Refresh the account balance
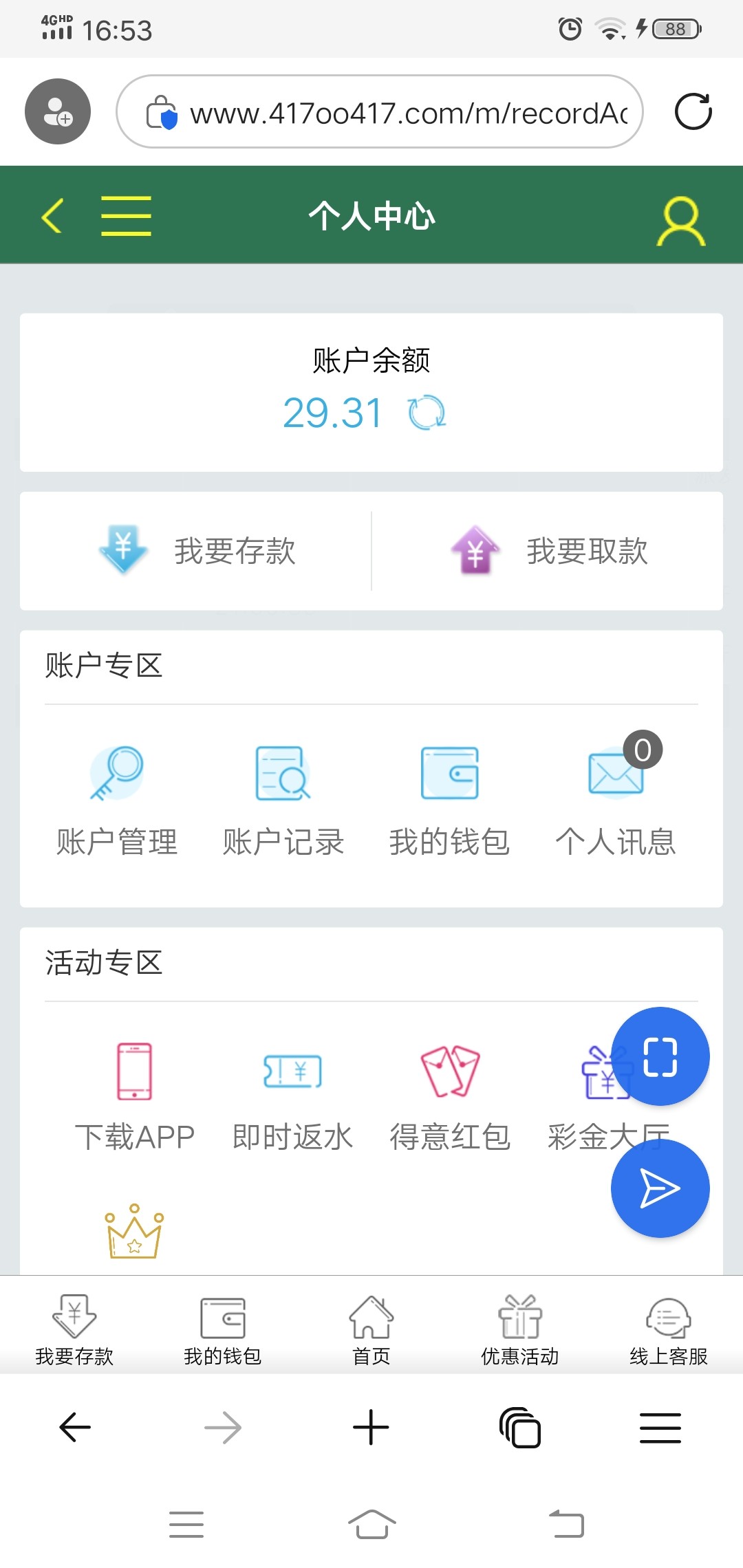The height and width of the screenshot is (1568, 743). coord(427,413)
